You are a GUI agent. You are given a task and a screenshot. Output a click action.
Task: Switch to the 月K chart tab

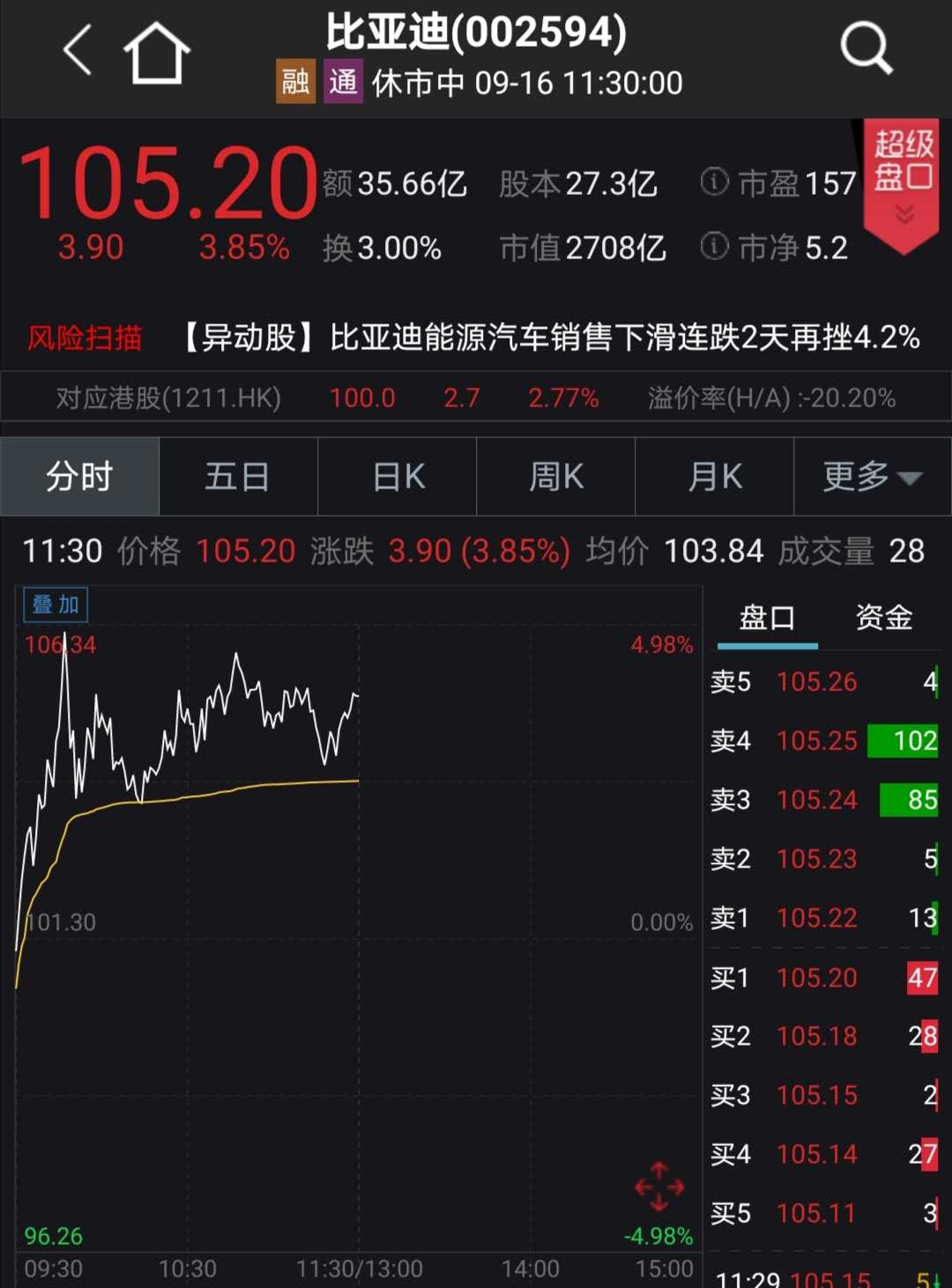coord(715,477)
